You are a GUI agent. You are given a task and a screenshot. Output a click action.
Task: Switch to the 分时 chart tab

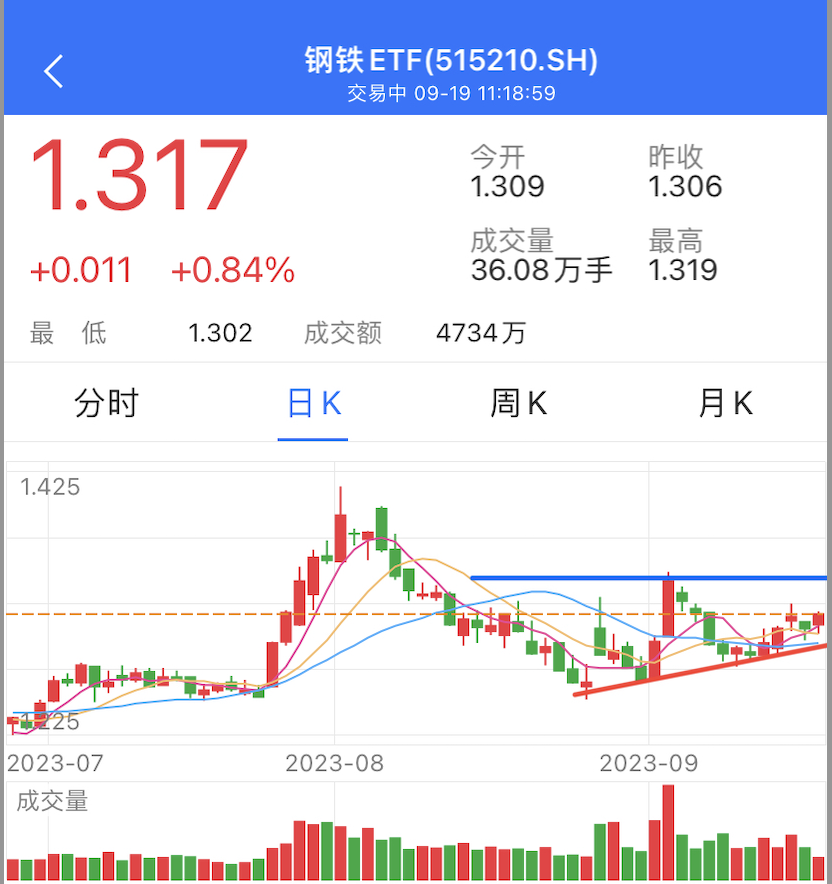tap(107, 404)
